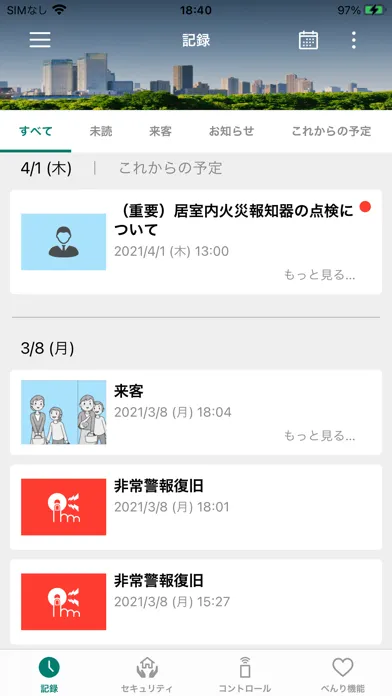
Task: Switch to the これからの予定 tab
Action: pyautogui.click(x=331, y=131)
